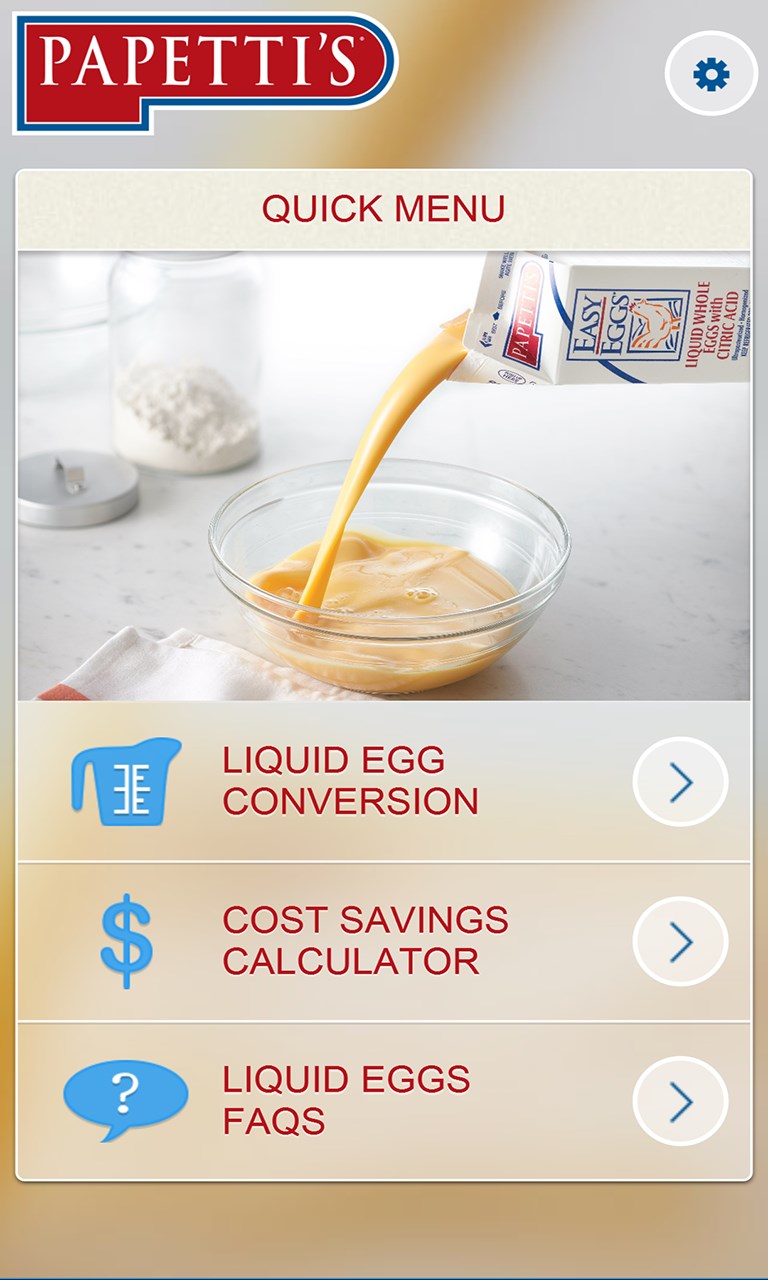768x1280 pixels.
Task: Click the gear icon at top right
Action: [x=709, y=74]
